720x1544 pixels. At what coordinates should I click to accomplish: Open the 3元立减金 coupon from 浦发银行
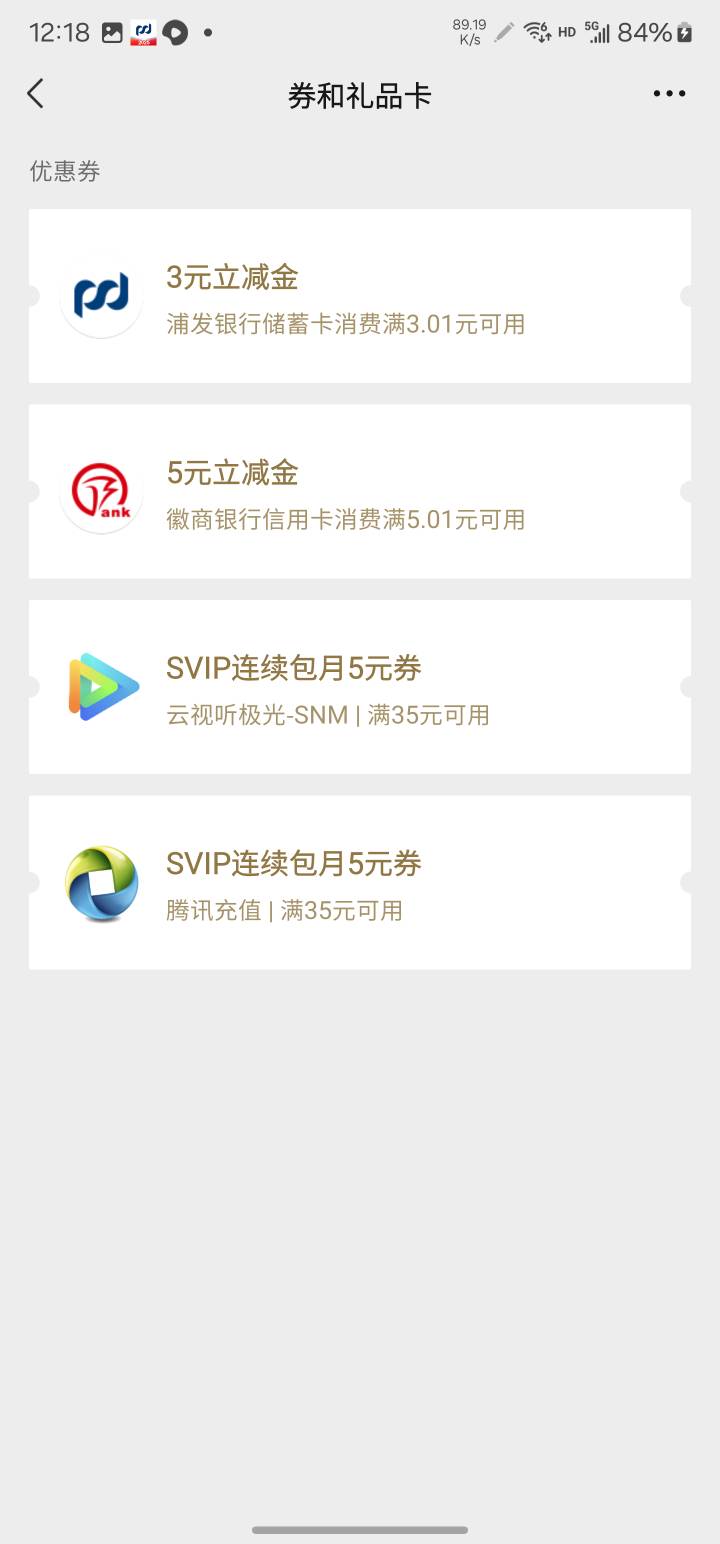click(x=360, y=296)
